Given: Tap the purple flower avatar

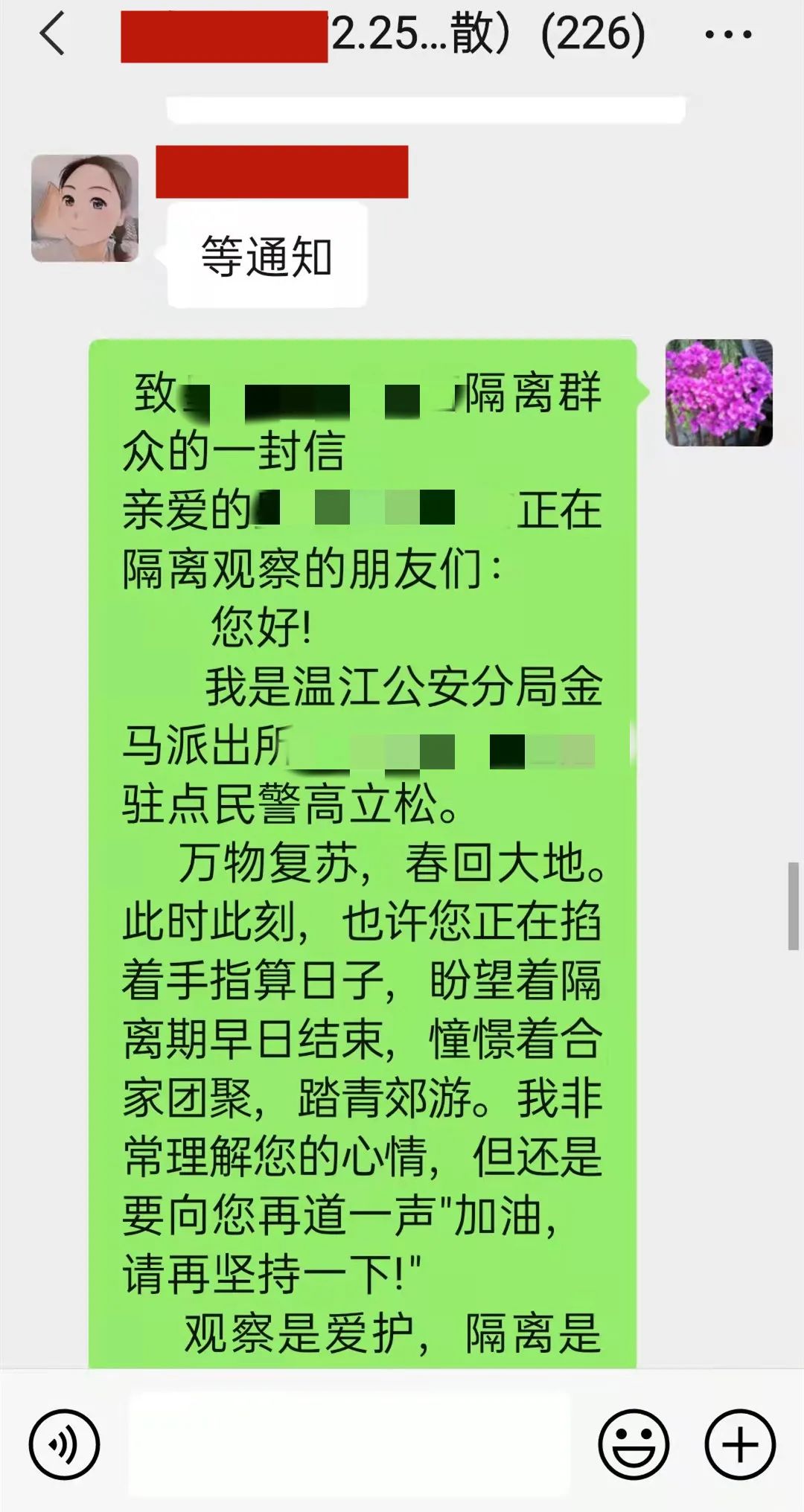Looking at the screenshot, I should point(718,393).
